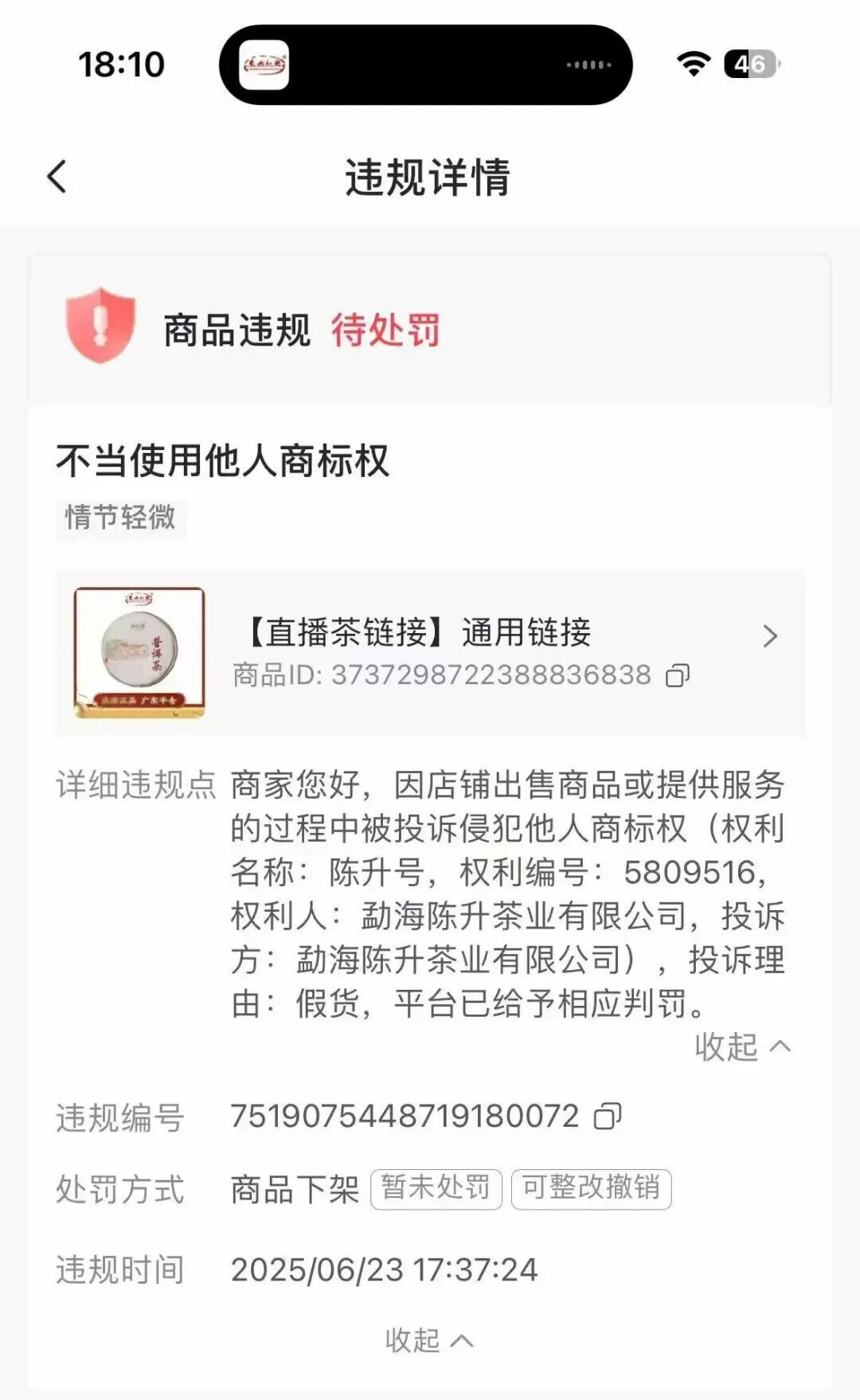
Task: Collapse 详细违规点 with the 收起 link below it
Action: (x=742, y=1046)
